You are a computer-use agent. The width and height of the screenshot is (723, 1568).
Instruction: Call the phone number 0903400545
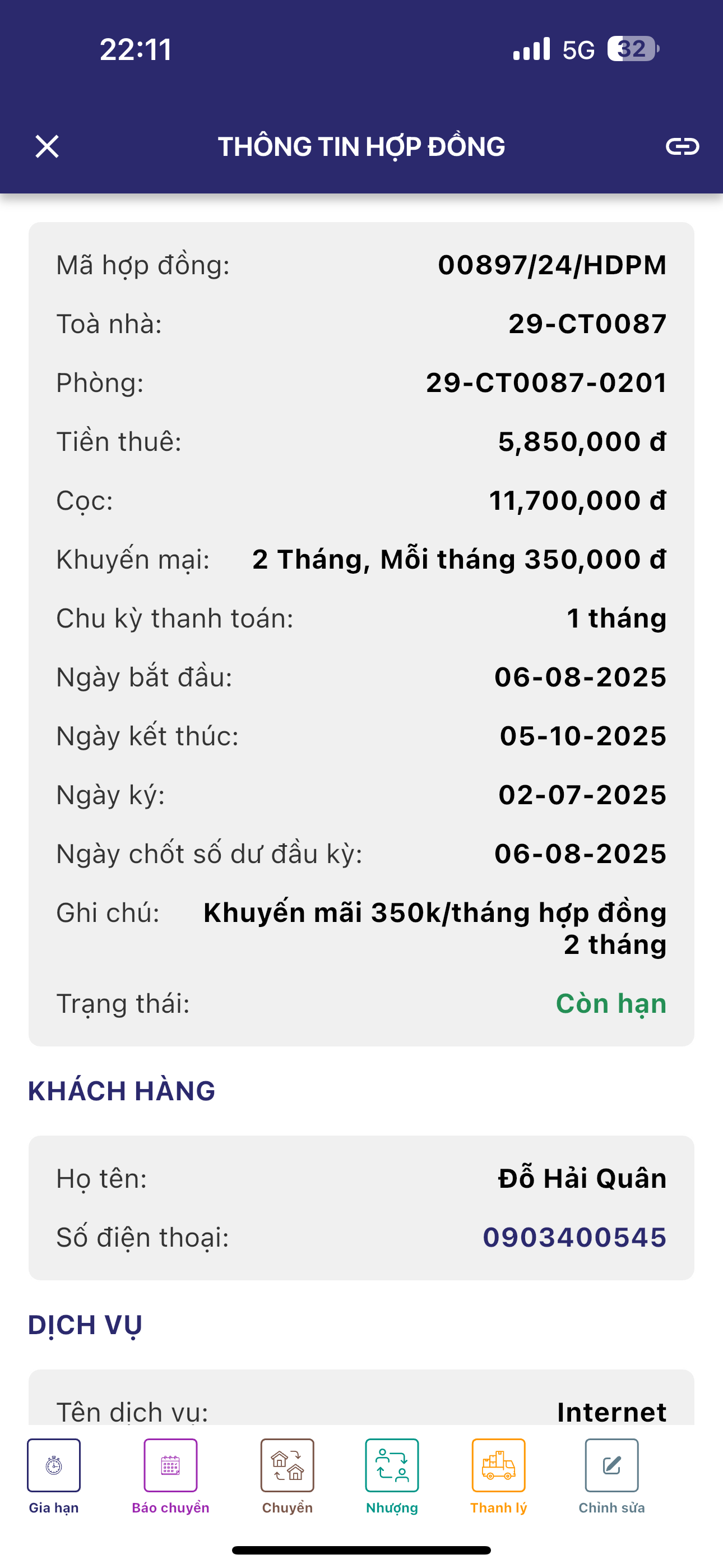(574, 1238)
